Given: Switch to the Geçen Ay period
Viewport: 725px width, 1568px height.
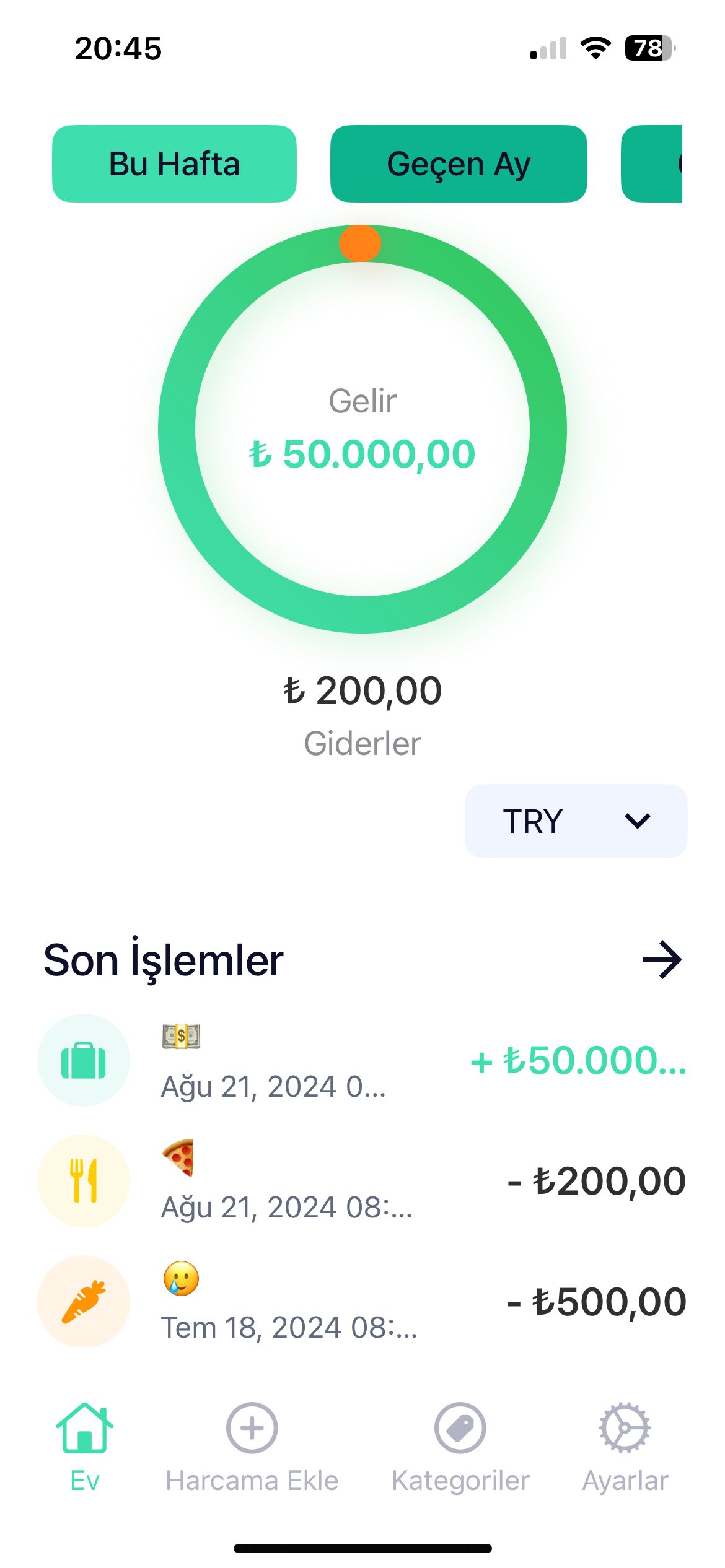Looking at the screenshot, I should [x=458, y=164].
